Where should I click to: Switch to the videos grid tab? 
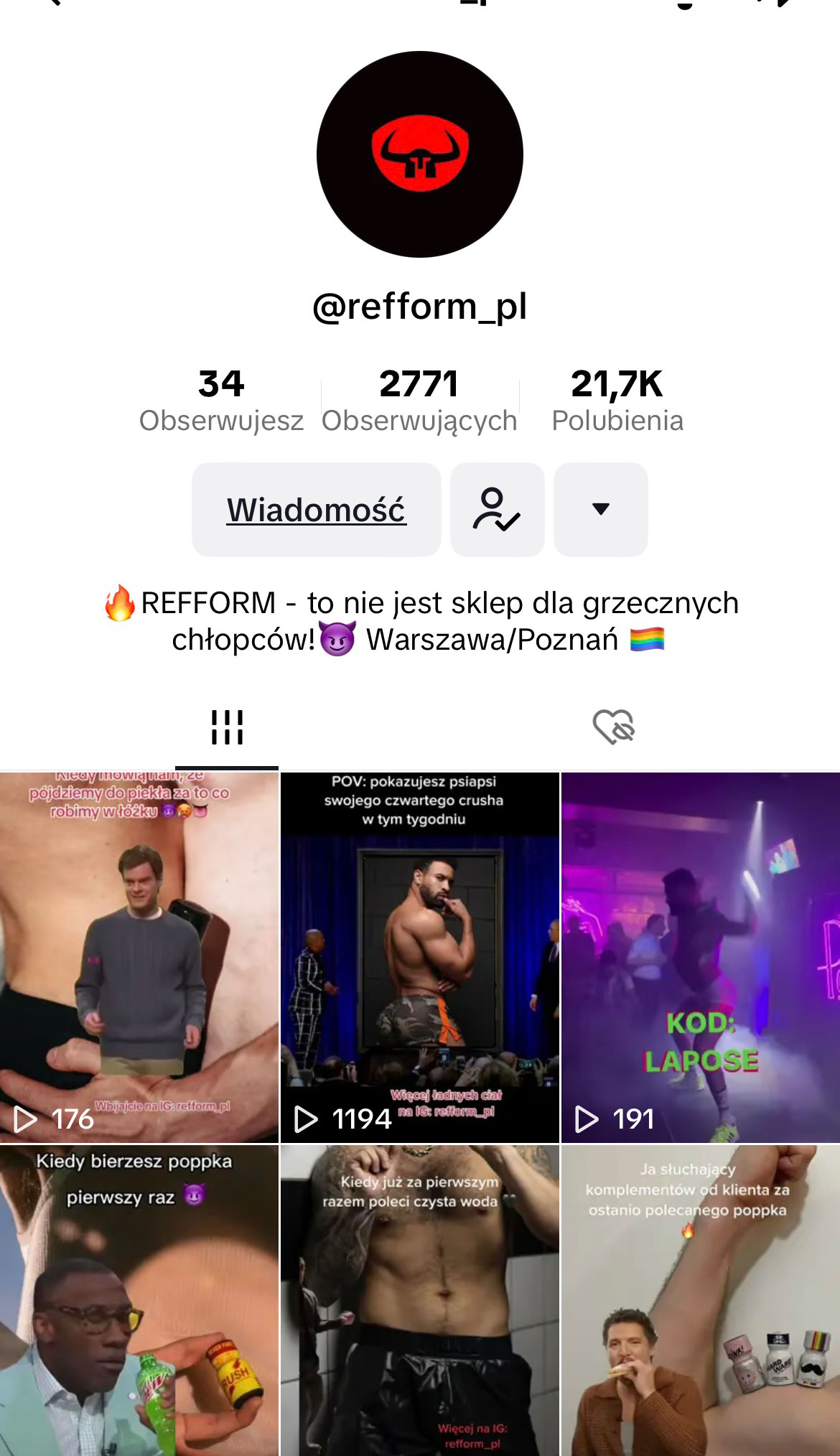click(227, 727)
